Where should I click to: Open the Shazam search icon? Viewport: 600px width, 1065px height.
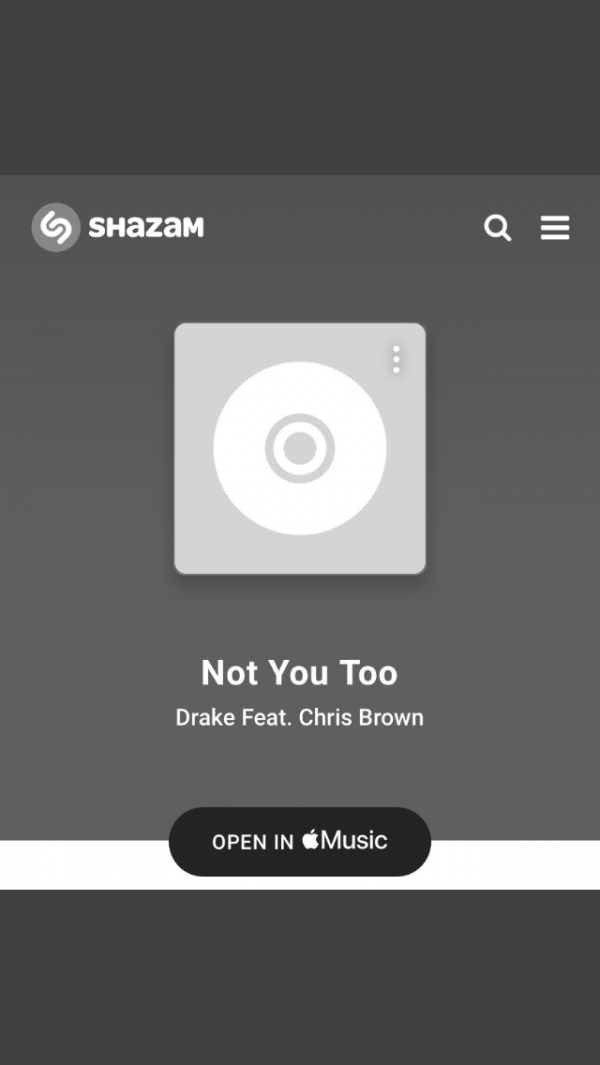pos(497,228)
